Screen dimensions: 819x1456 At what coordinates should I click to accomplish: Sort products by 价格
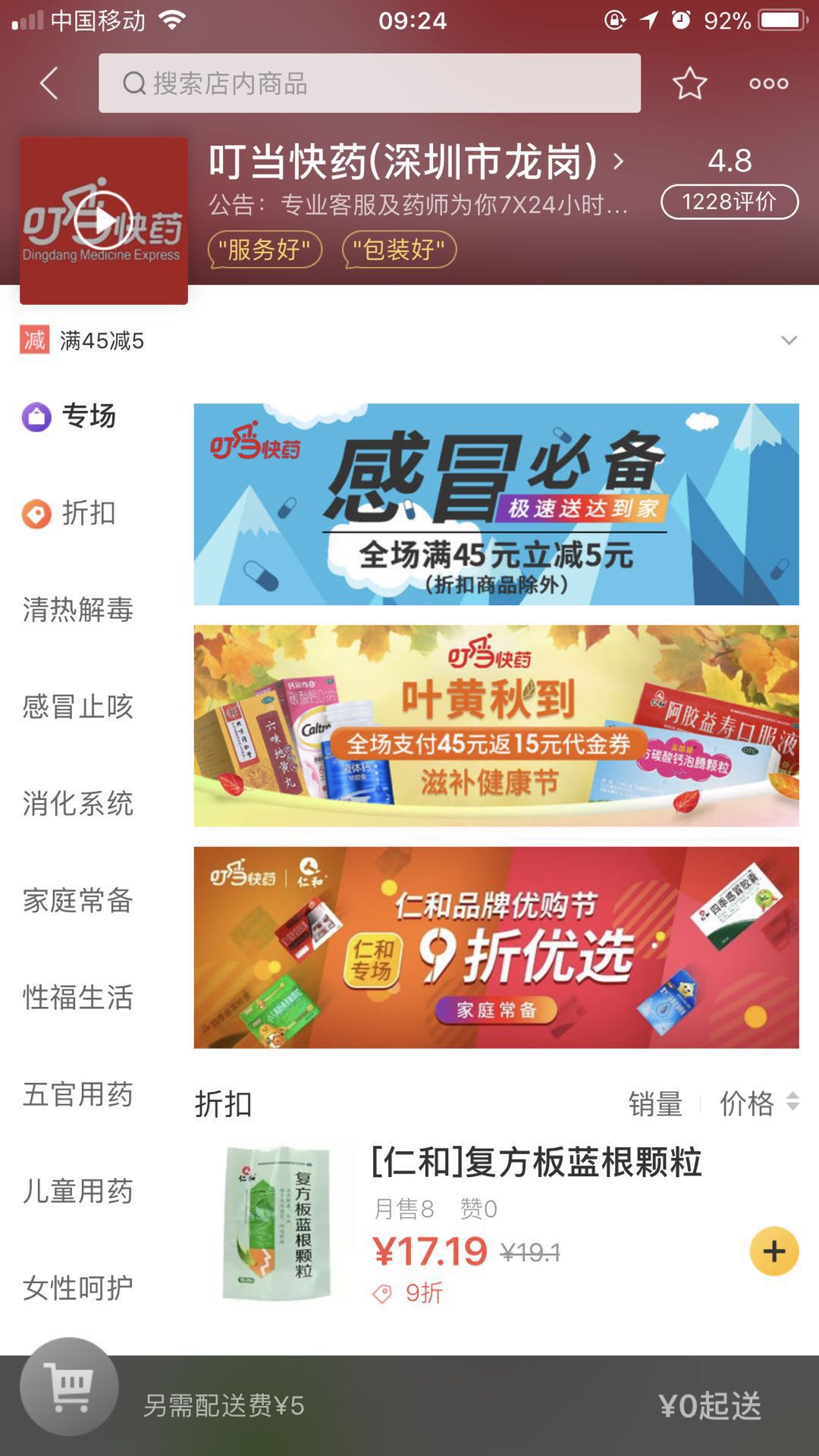(757, 1103)
